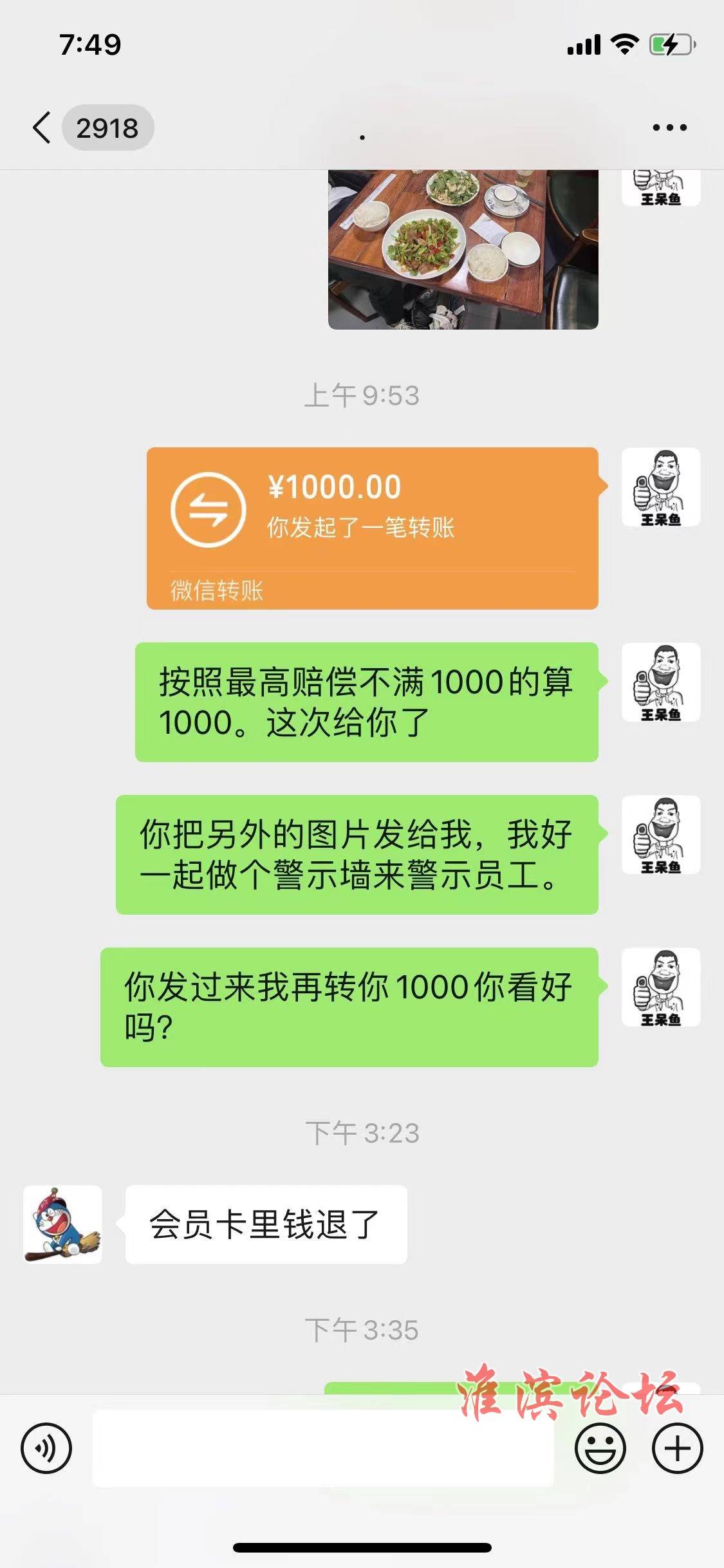The height and width of the screenshot is (1568, 724).
Task: Focus the message text field
Action: 323,1448
